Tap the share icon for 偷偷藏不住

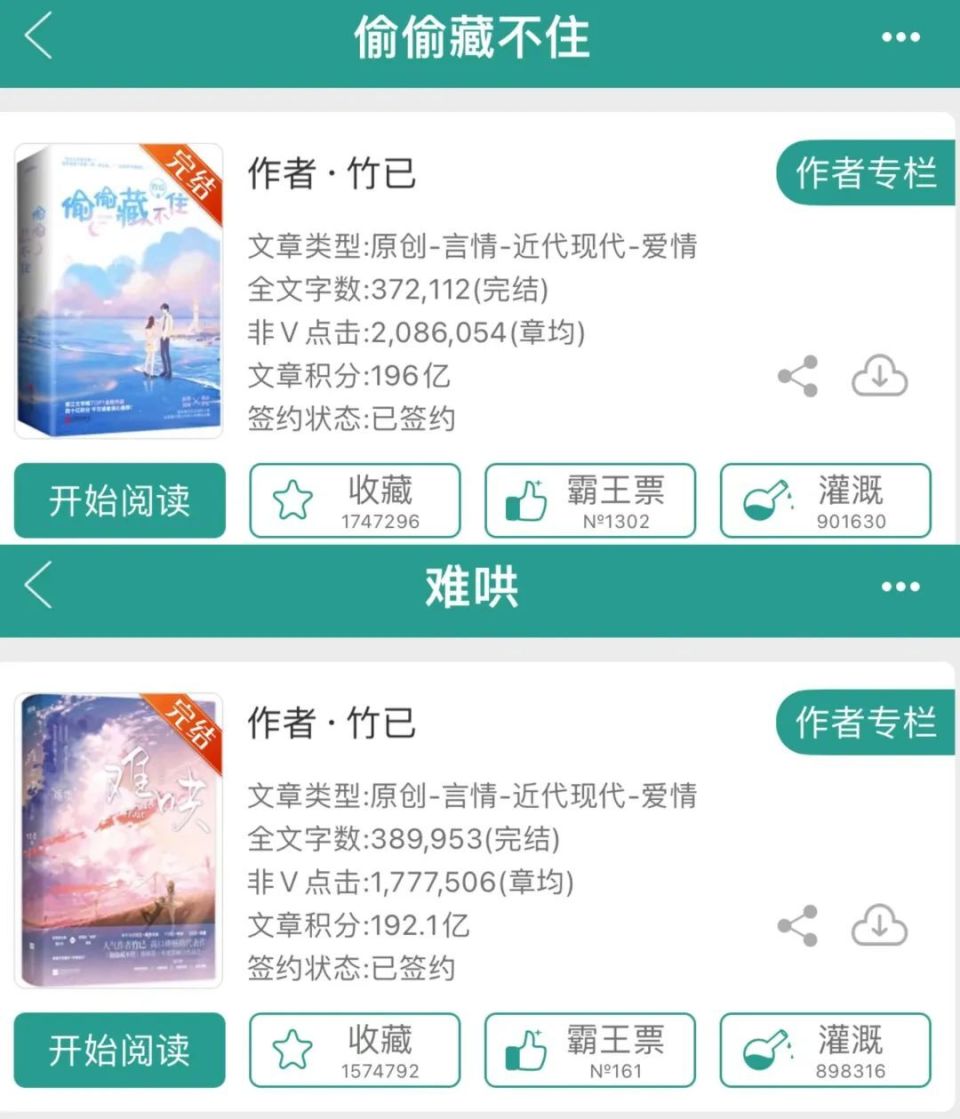pos(795,376)
